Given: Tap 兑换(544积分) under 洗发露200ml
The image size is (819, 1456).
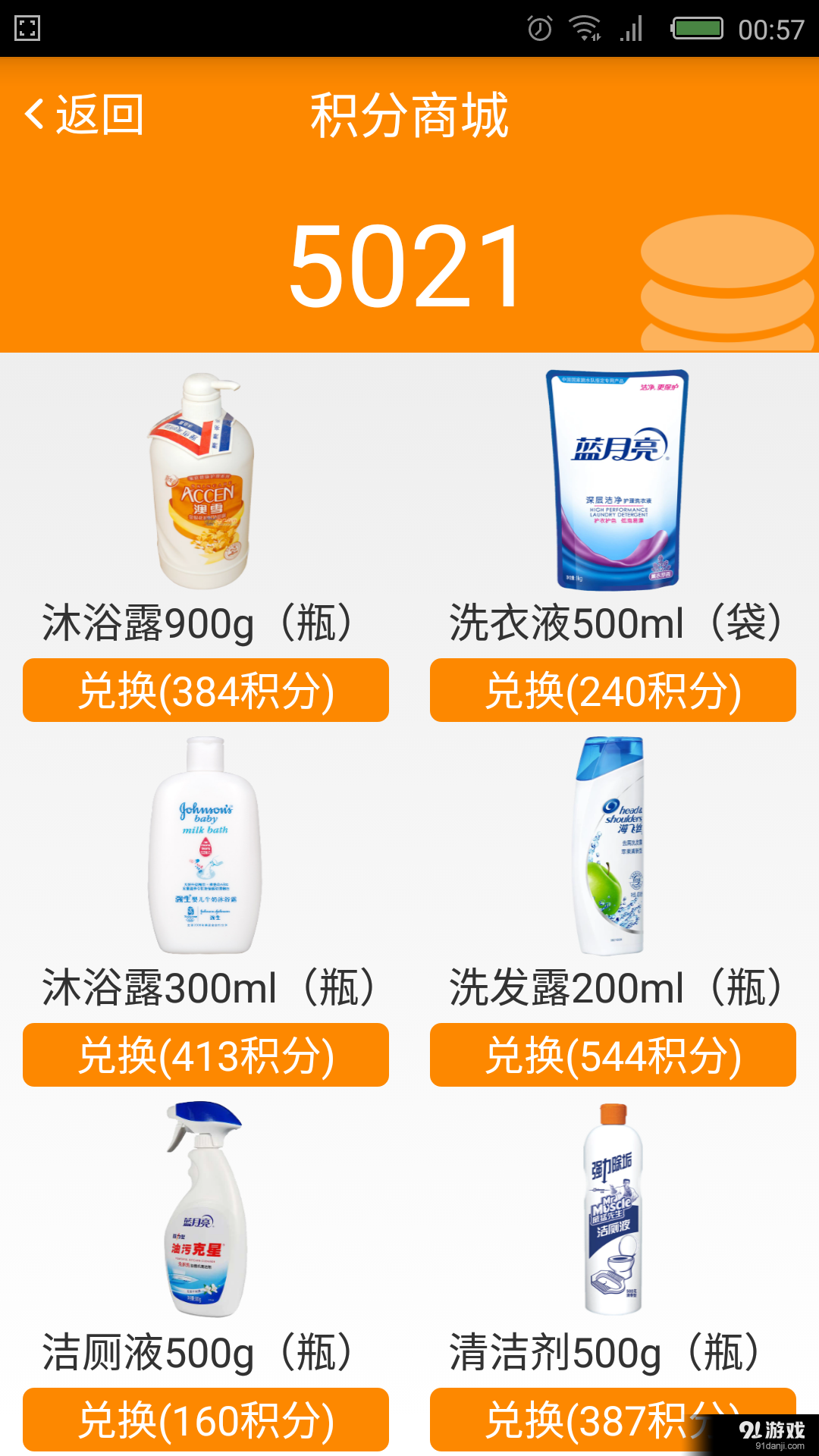Looking at the screenshot, I should [x=613, y=1056].
